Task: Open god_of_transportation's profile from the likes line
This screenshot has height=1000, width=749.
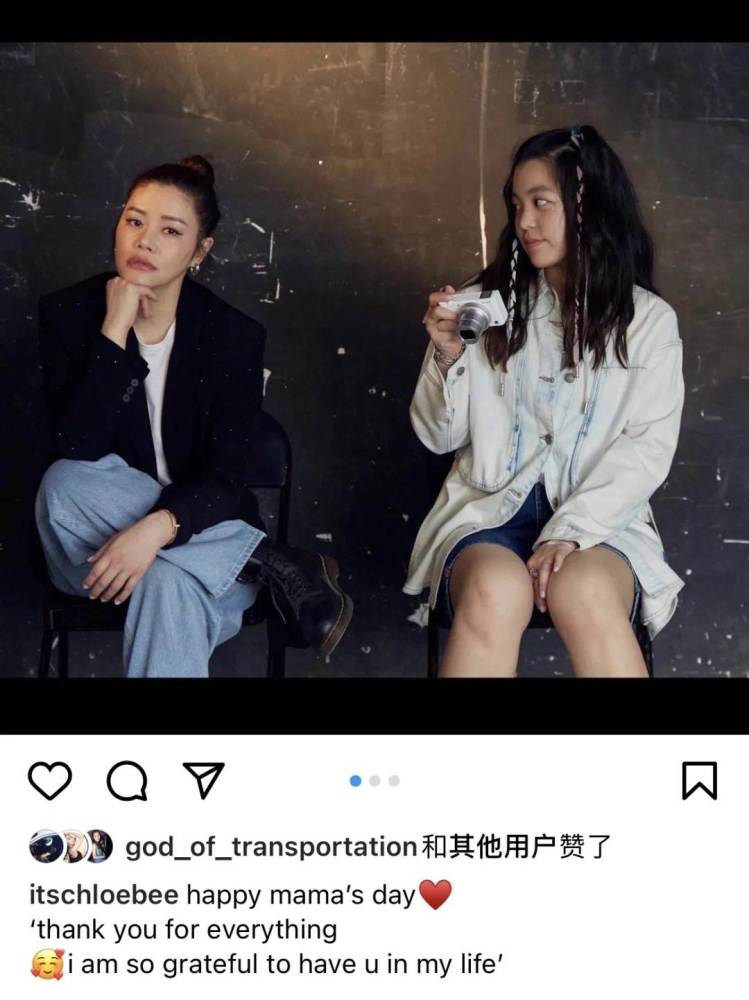Action: click(x=270, y=847)
